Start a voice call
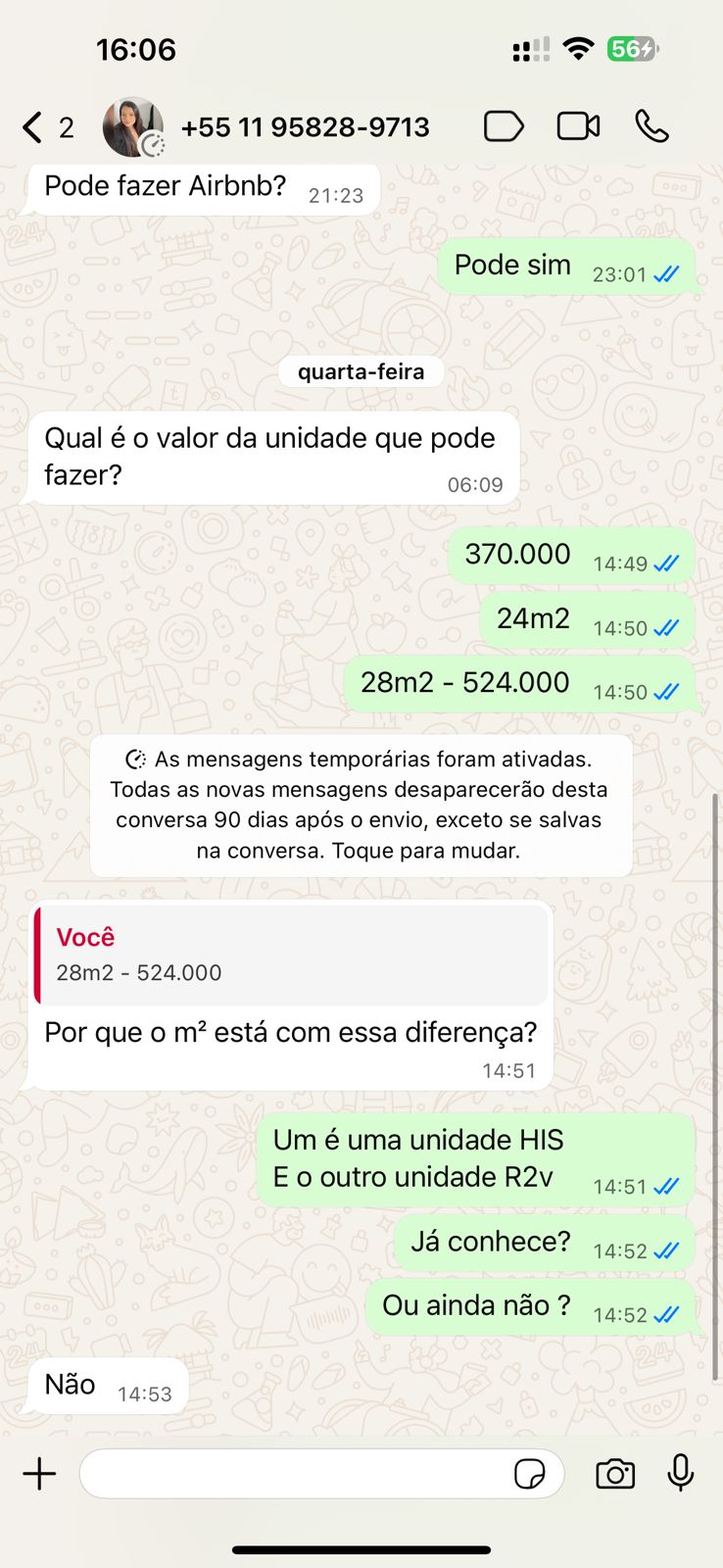 coord(651,127)
